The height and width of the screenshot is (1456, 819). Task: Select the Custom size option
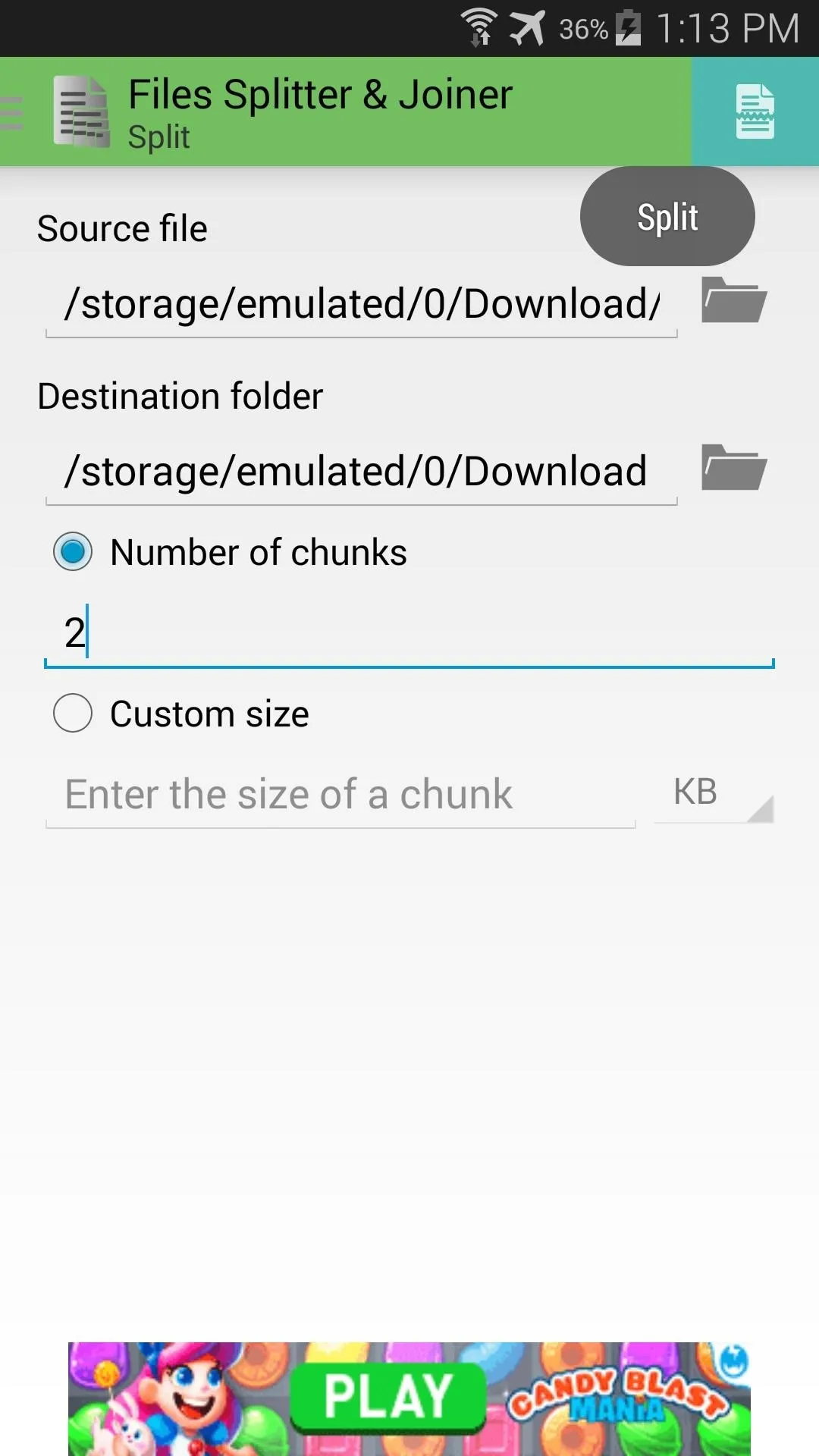click(182, 714)
